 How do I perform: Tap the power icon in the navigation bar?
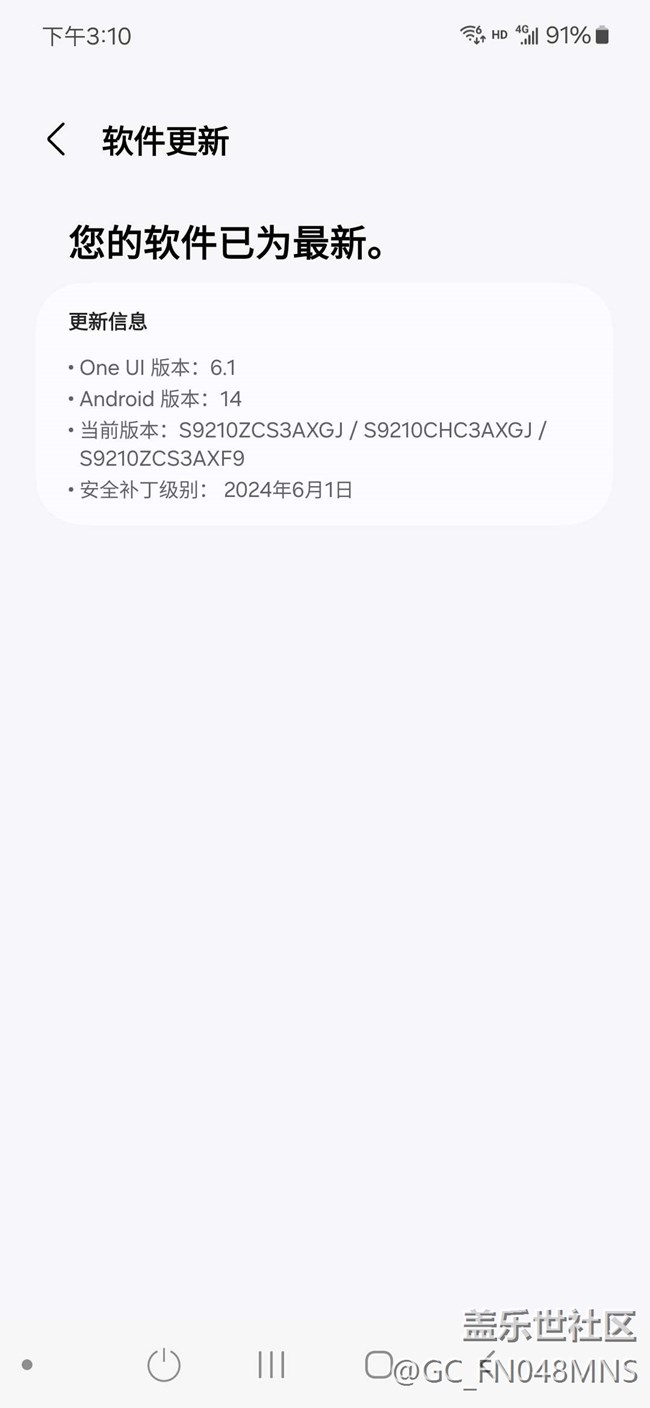pyautogui.click(x=164, y=1365)
